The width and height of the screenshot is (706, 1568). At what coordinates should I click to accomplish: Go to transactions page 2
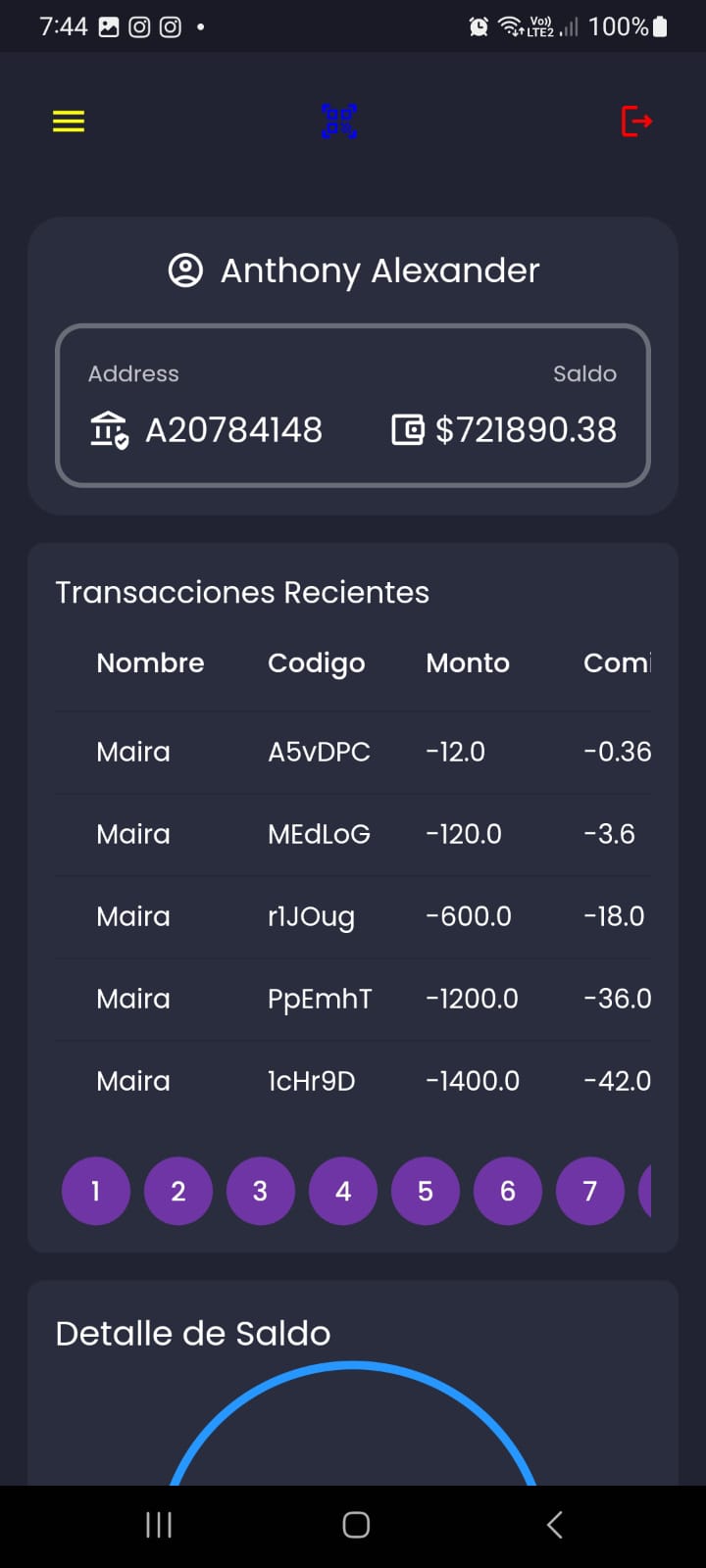(x=178, y=1191)
